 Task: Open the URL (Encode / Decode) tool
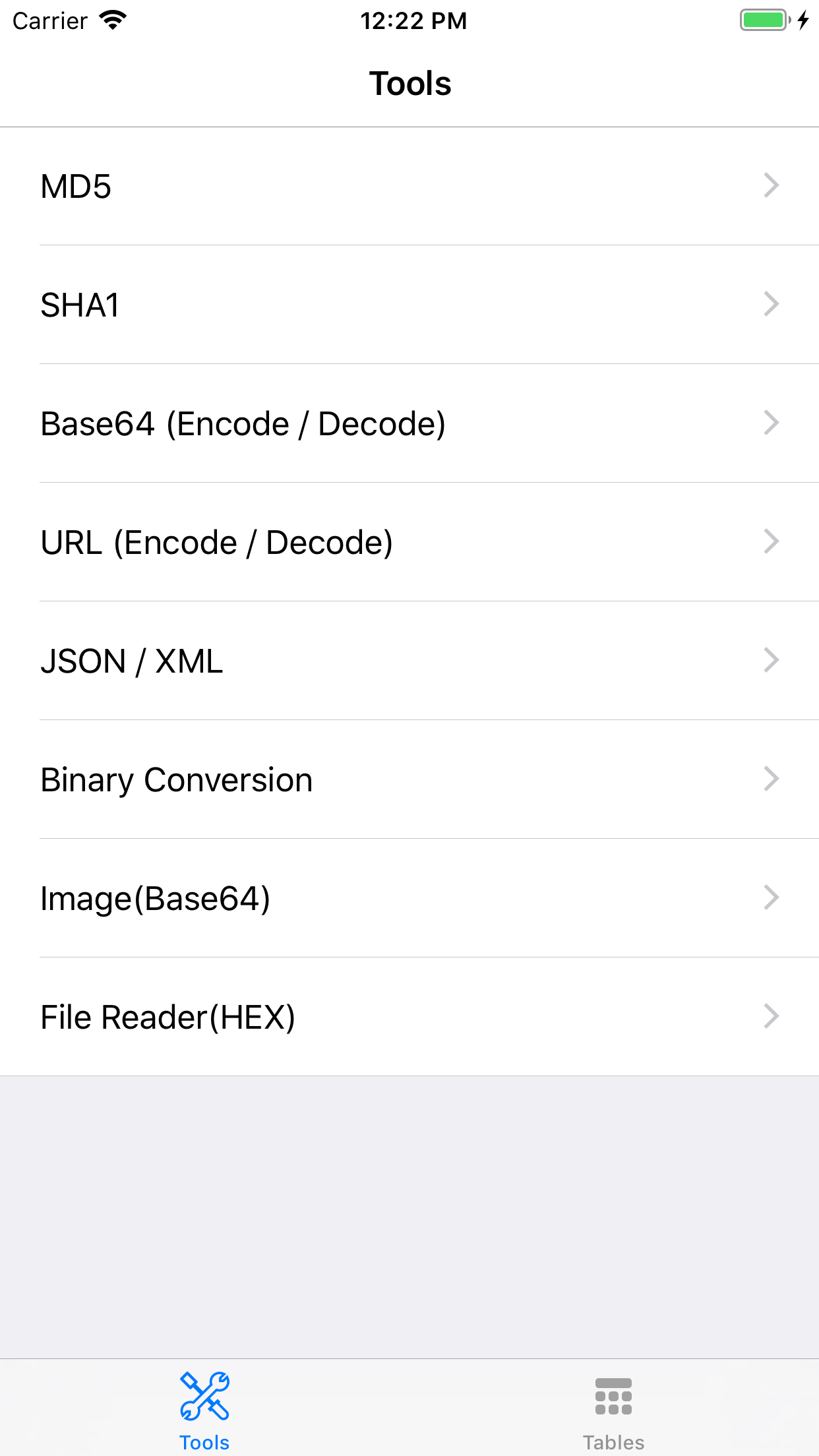point(409,541)
